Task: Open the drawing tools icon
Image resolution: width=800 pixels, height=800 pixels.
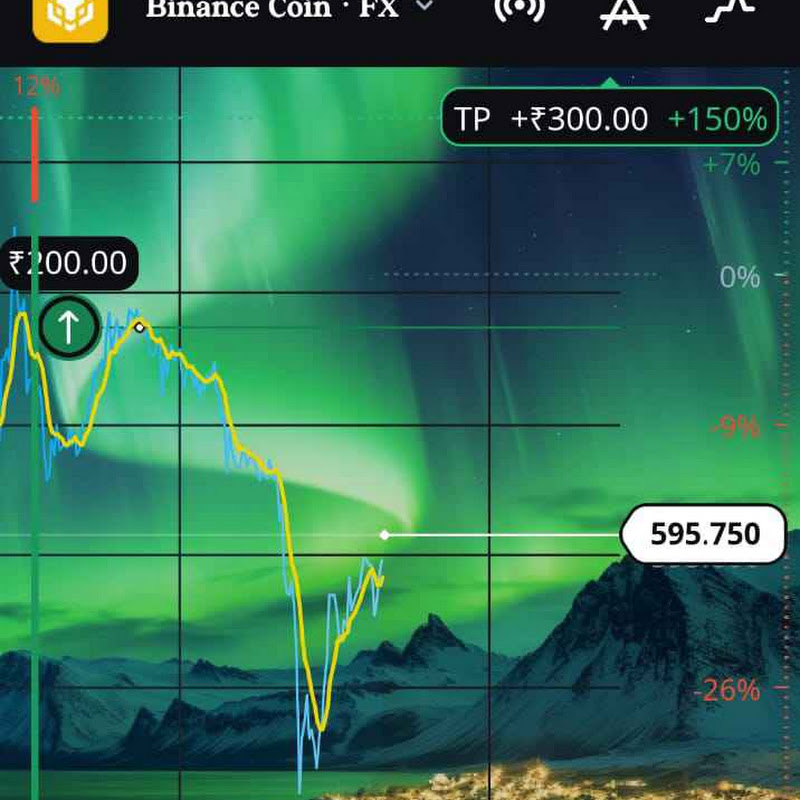Action: pyautogui.click(x=623, y=11)
